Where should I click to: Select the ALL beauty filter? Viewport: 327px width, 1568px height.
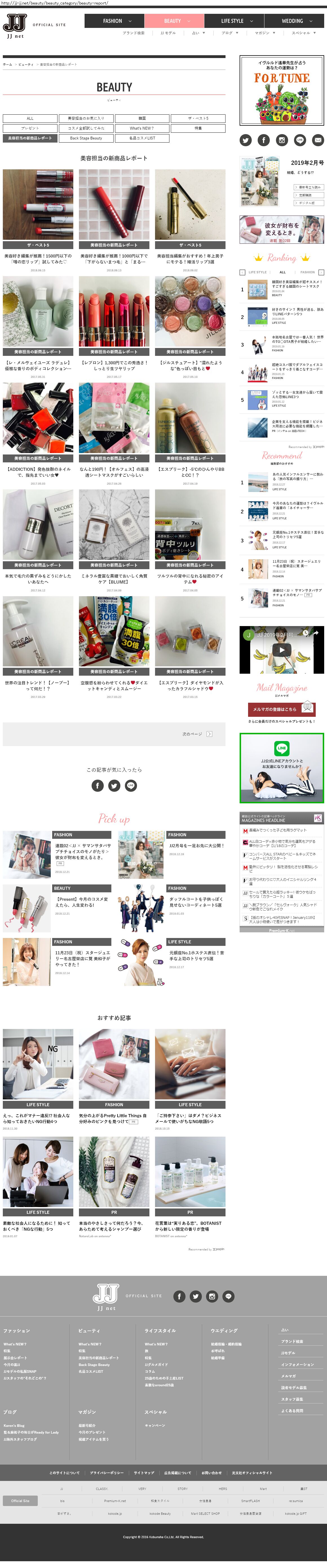[30, 118]
